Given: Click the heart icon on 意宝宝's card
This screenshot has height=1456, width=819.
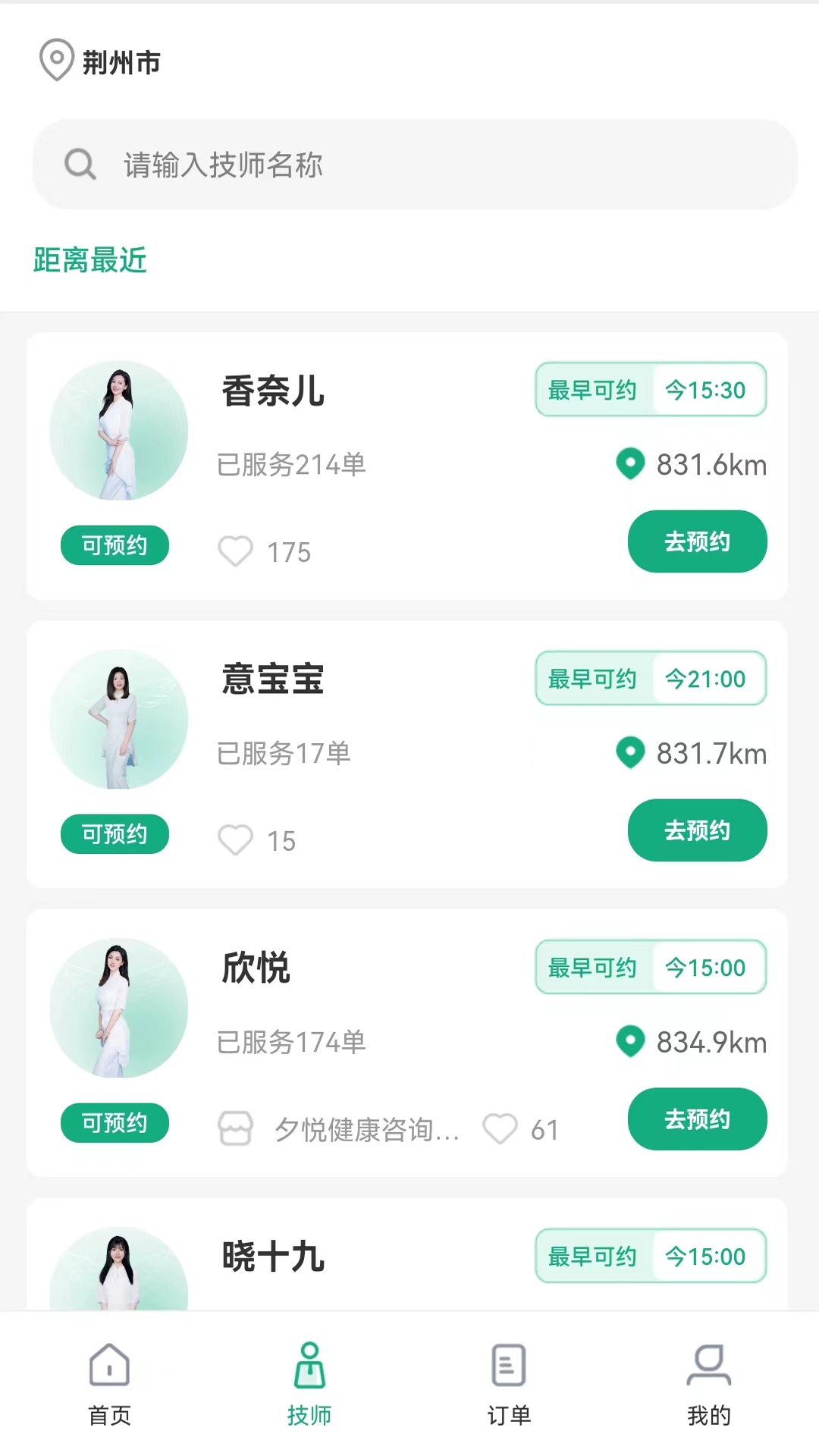Looking at the screenshot, I should tap(235, 840).
